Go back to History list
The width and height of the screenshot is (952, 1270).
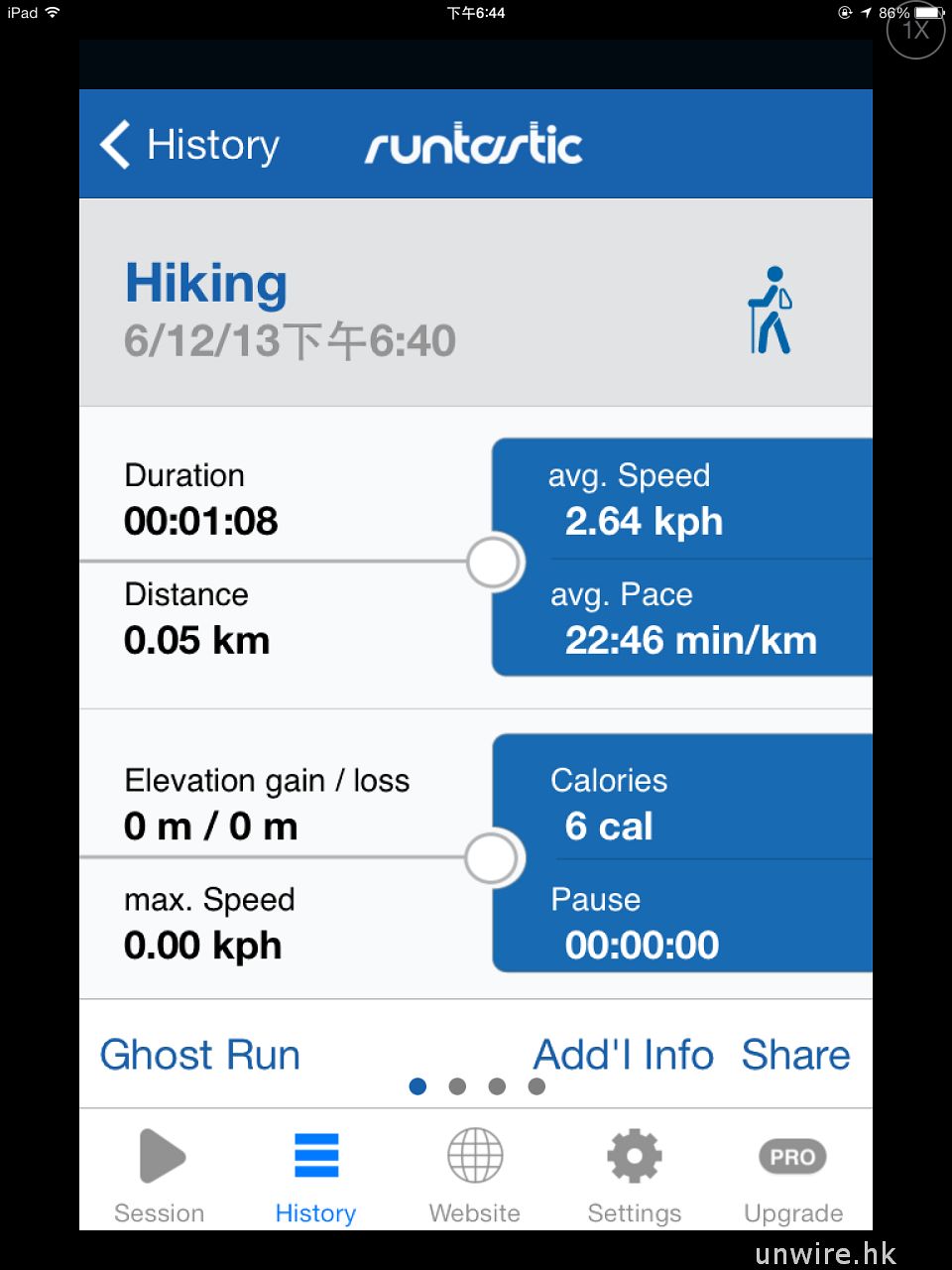190,145
